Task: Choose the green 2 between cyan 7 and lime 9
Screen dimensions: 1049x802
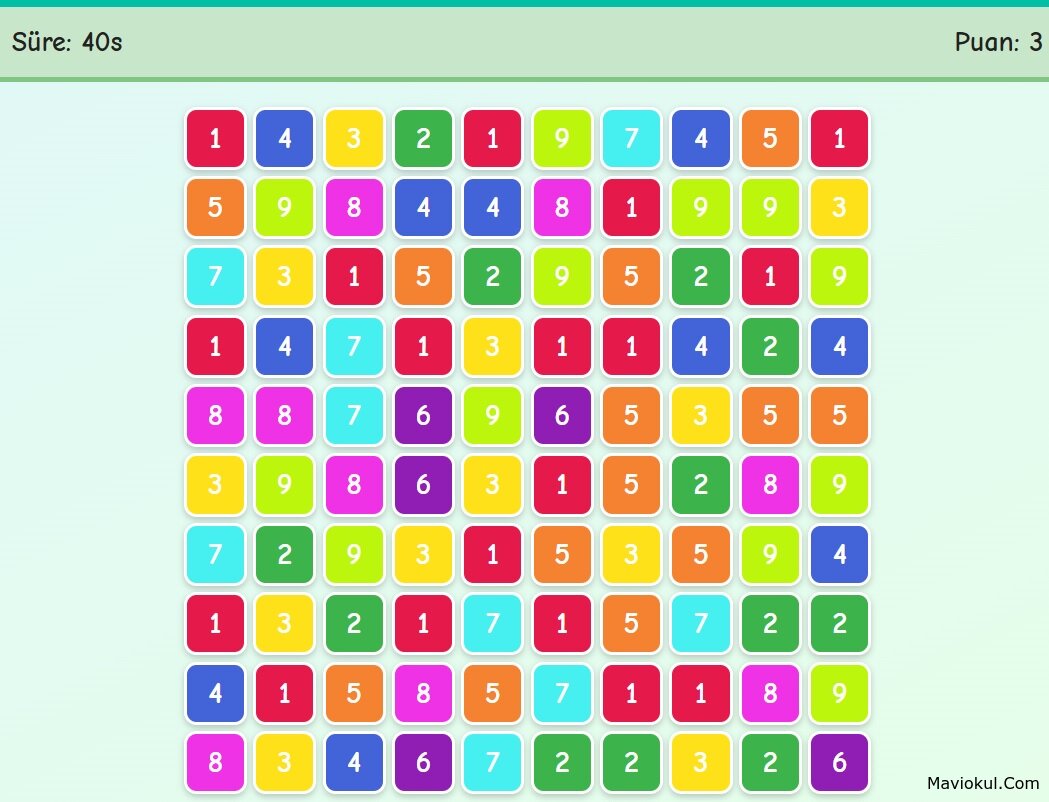Action: tap(284, 554)
